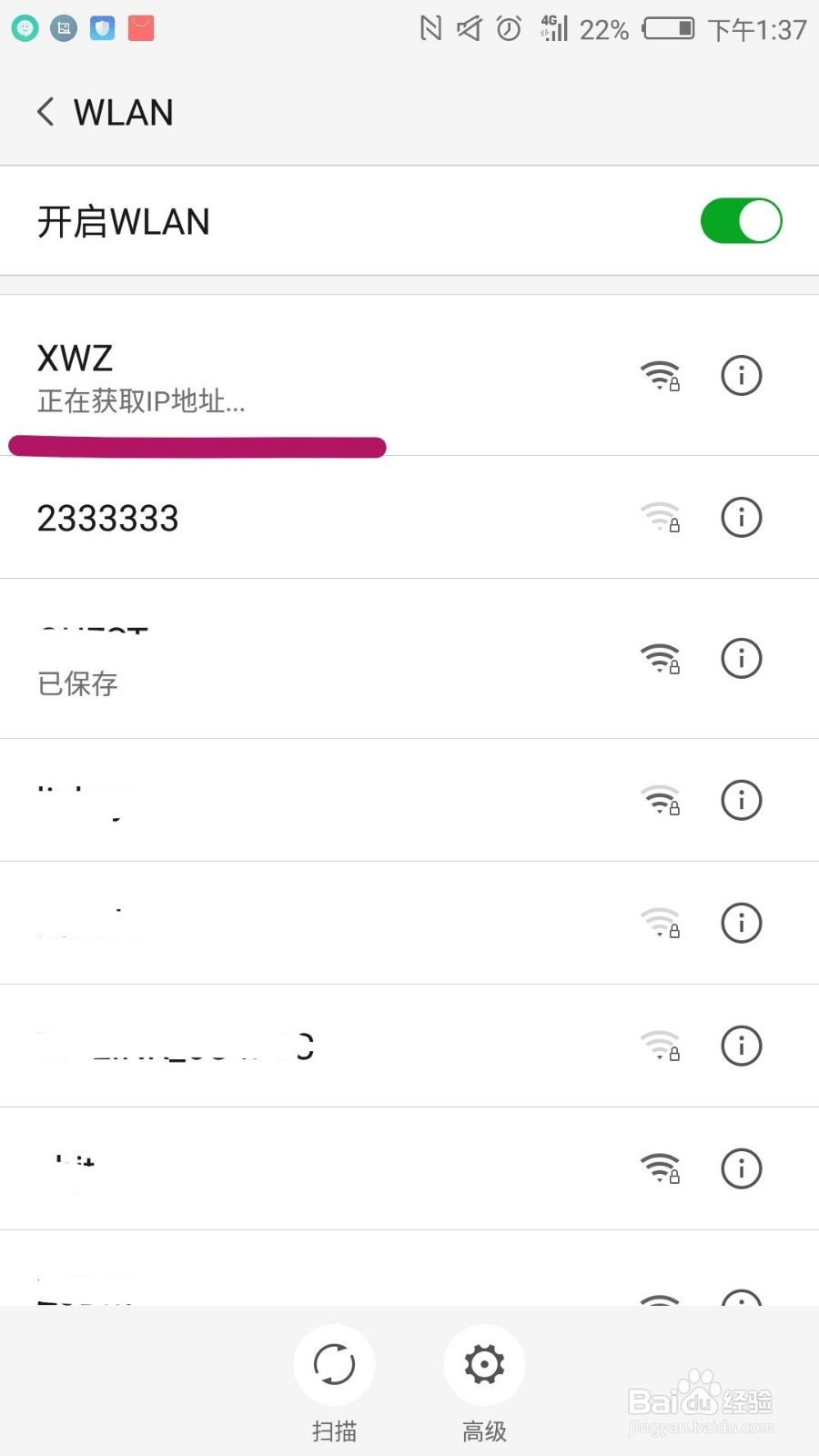Select the WLAN title bar header
Image resolution: width=819 pixels, height=1456 pixels.
(123, 111)
